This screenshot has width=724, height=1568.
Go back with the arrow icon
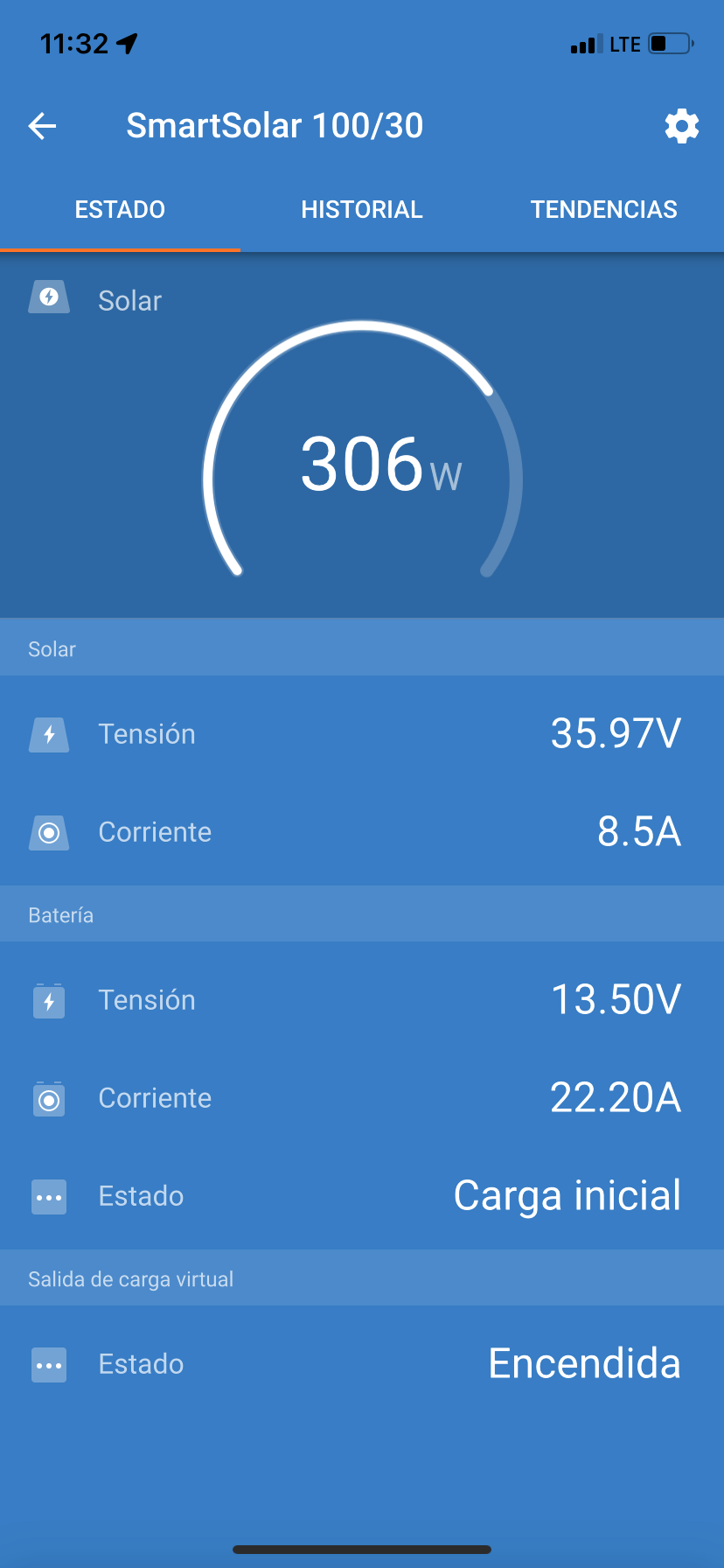point(42,126)
